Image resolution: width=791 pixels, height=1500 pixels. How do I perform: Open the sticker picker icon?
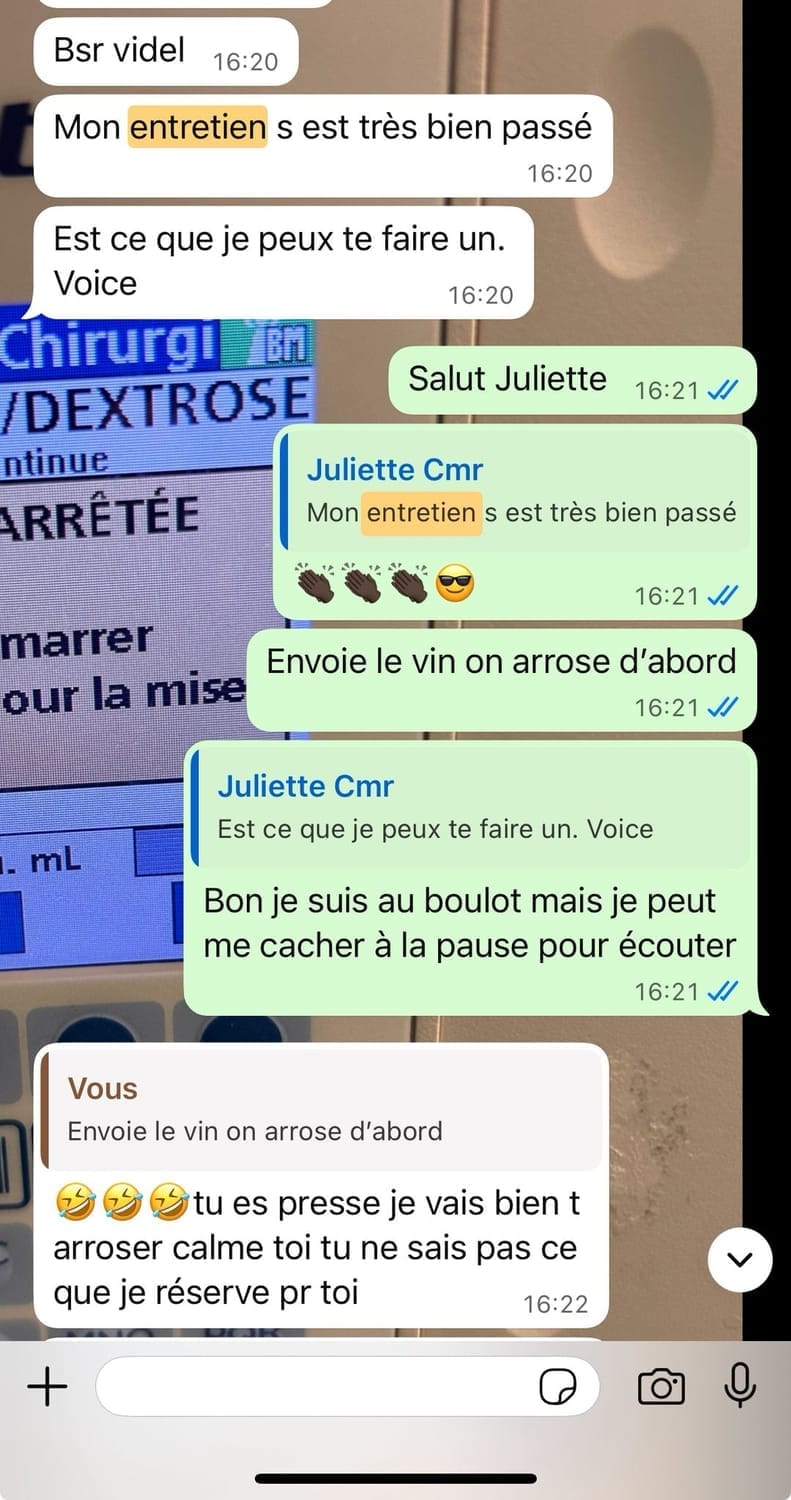[558, 1388]
